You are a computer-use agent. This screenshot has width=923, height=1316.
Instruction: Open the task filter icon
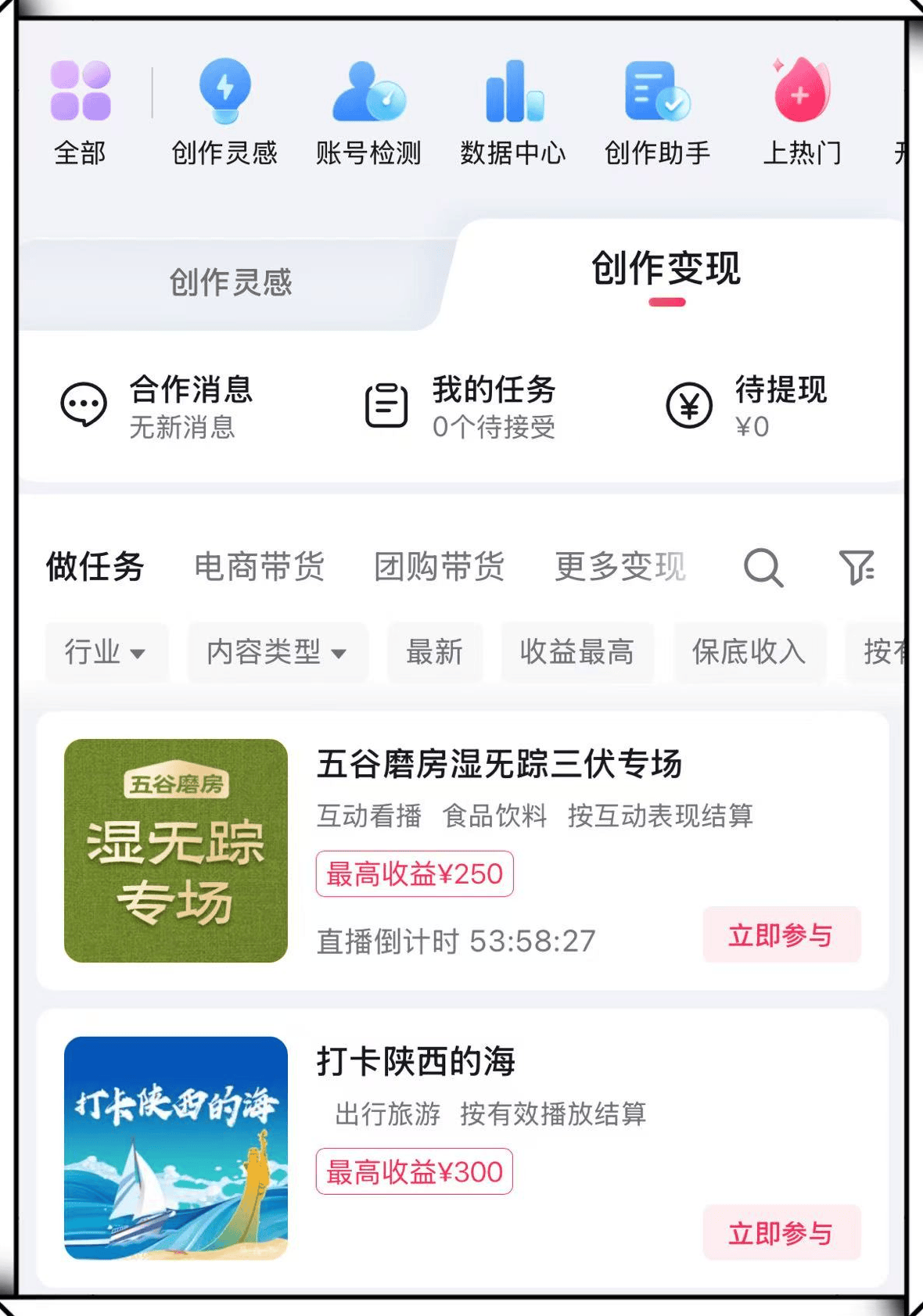(x=857, y=567)
